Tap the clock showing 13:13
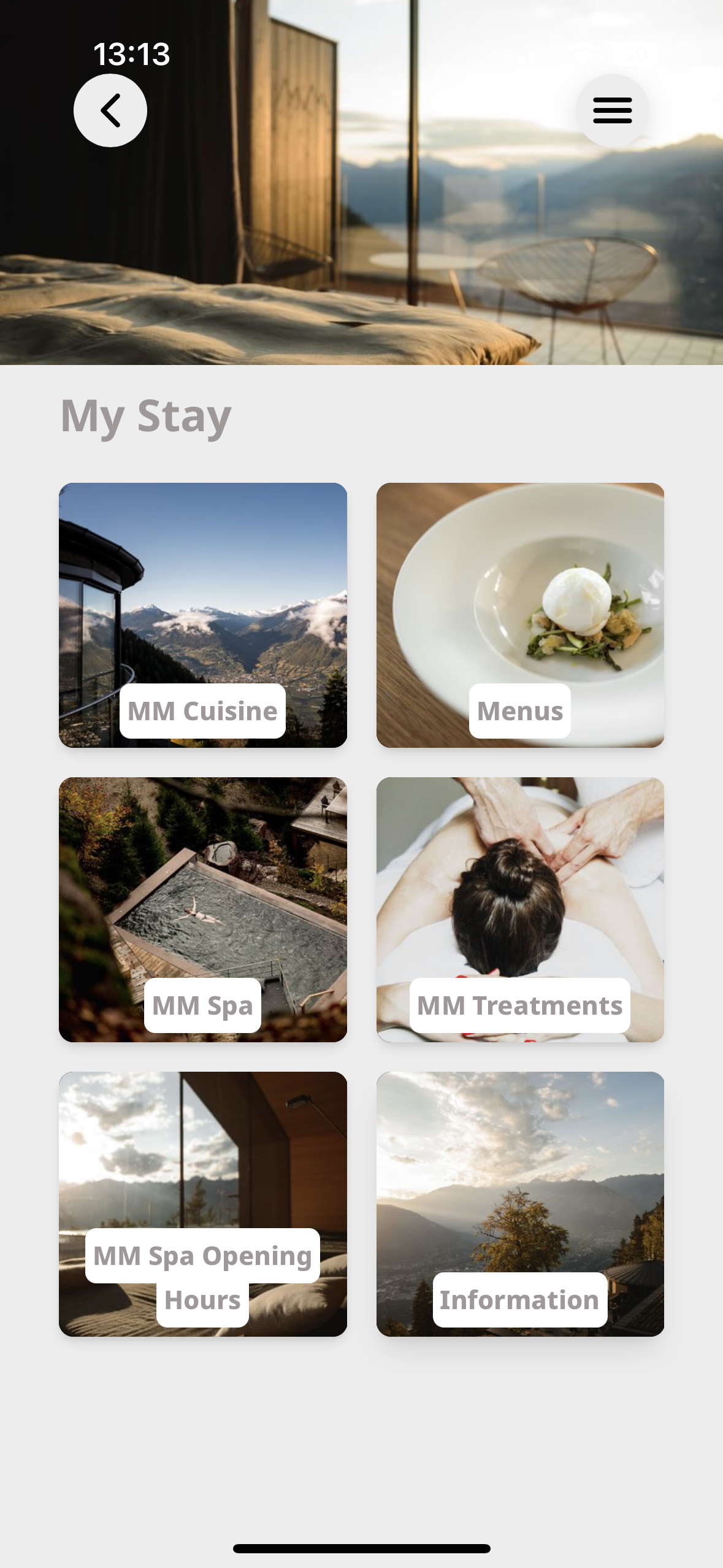This screenshot has width=723, height=1568. [131, 55]
